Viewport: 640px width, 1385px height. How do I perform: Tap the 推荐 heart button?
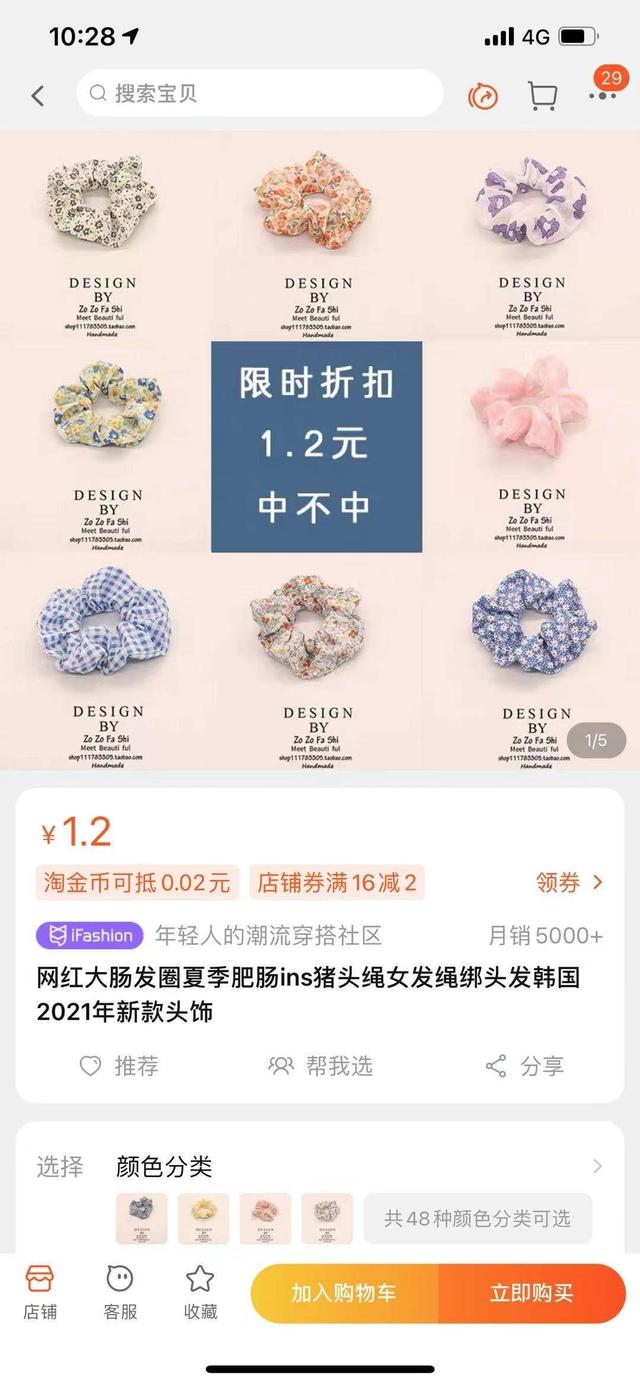click(119, 1066)
